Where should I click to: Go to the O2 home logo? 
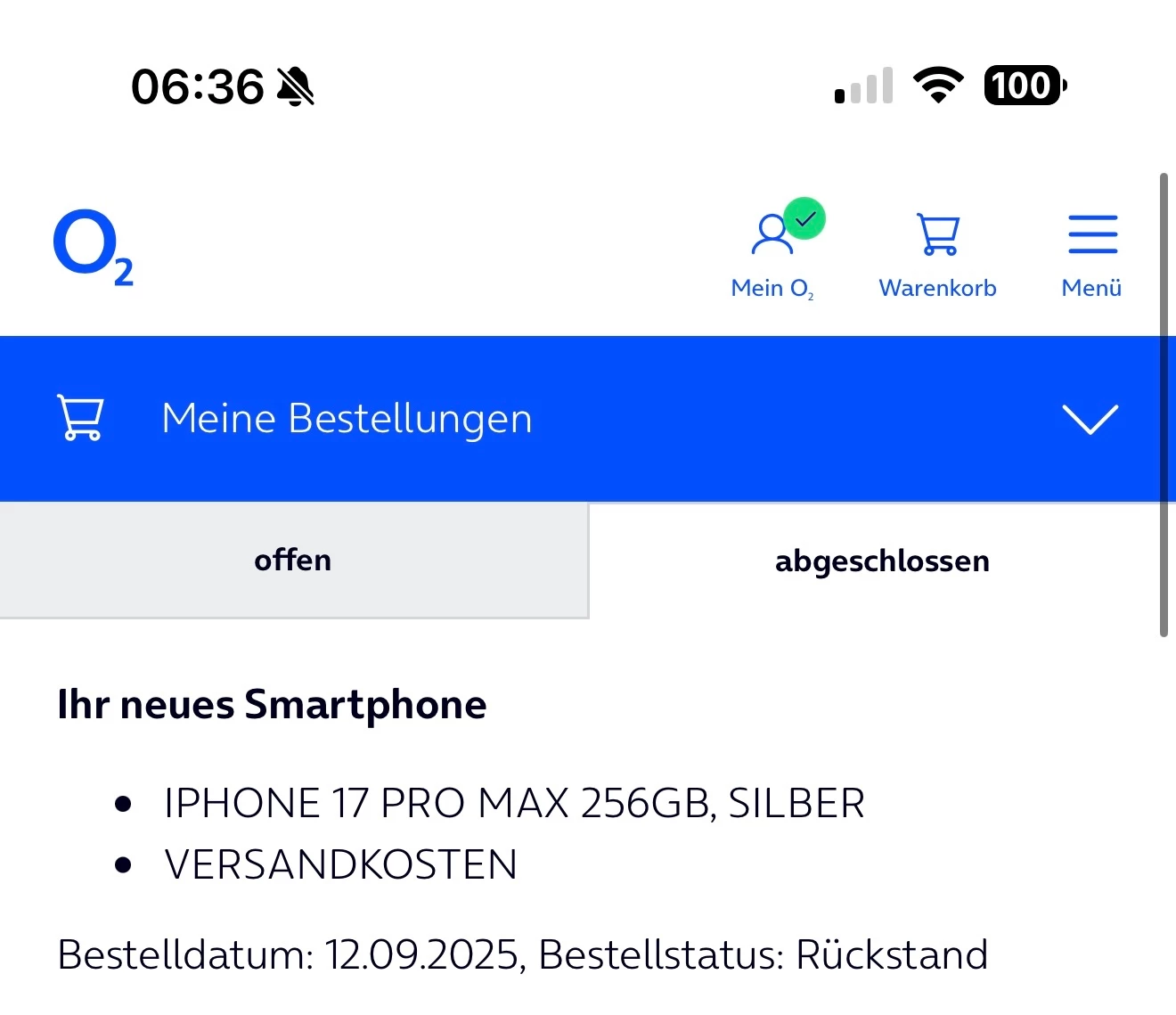pyautogui.click(x=93, y=248)
